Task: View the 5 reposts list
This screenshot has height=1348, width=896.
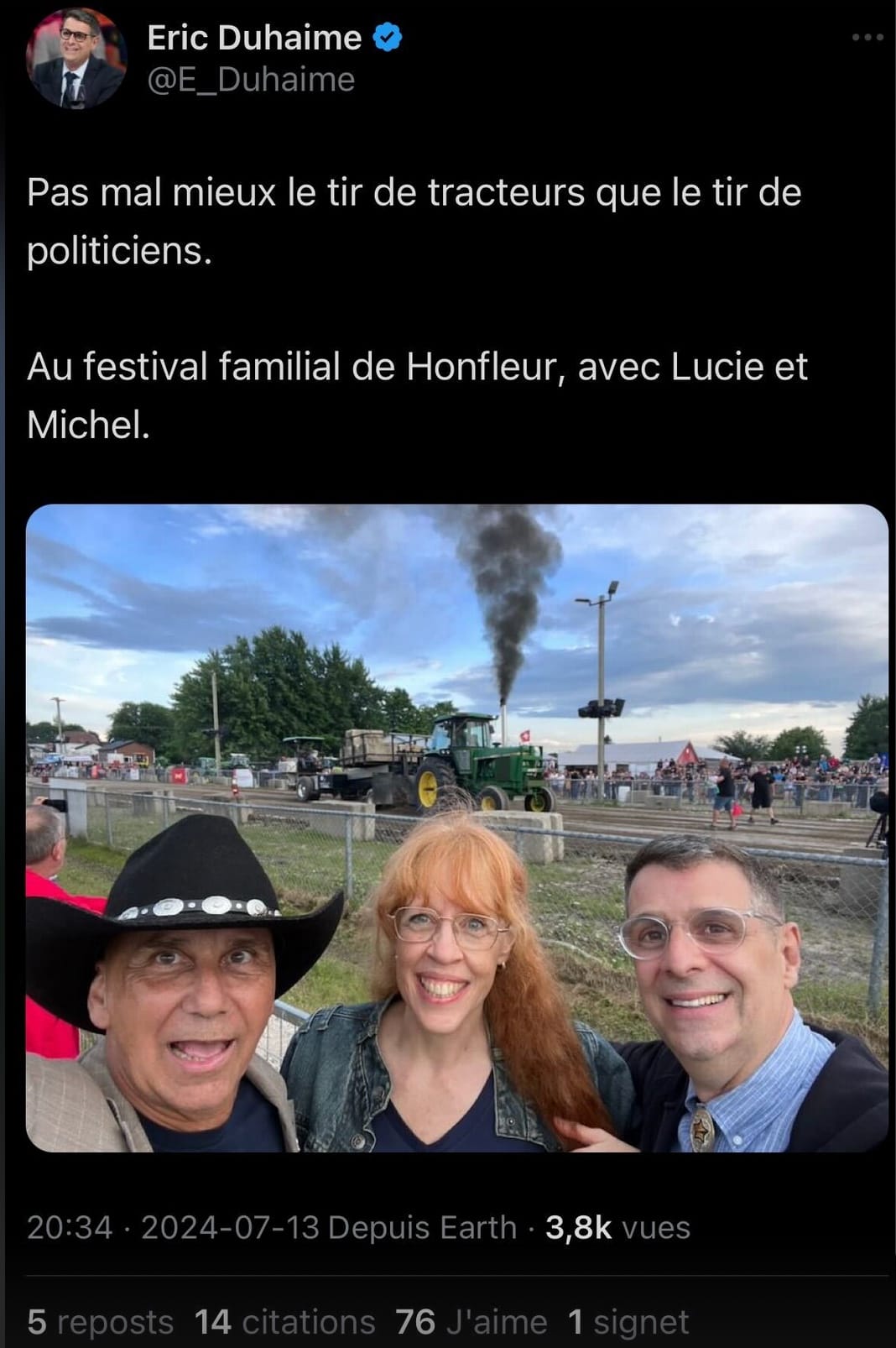Action: click(100, 1322)
